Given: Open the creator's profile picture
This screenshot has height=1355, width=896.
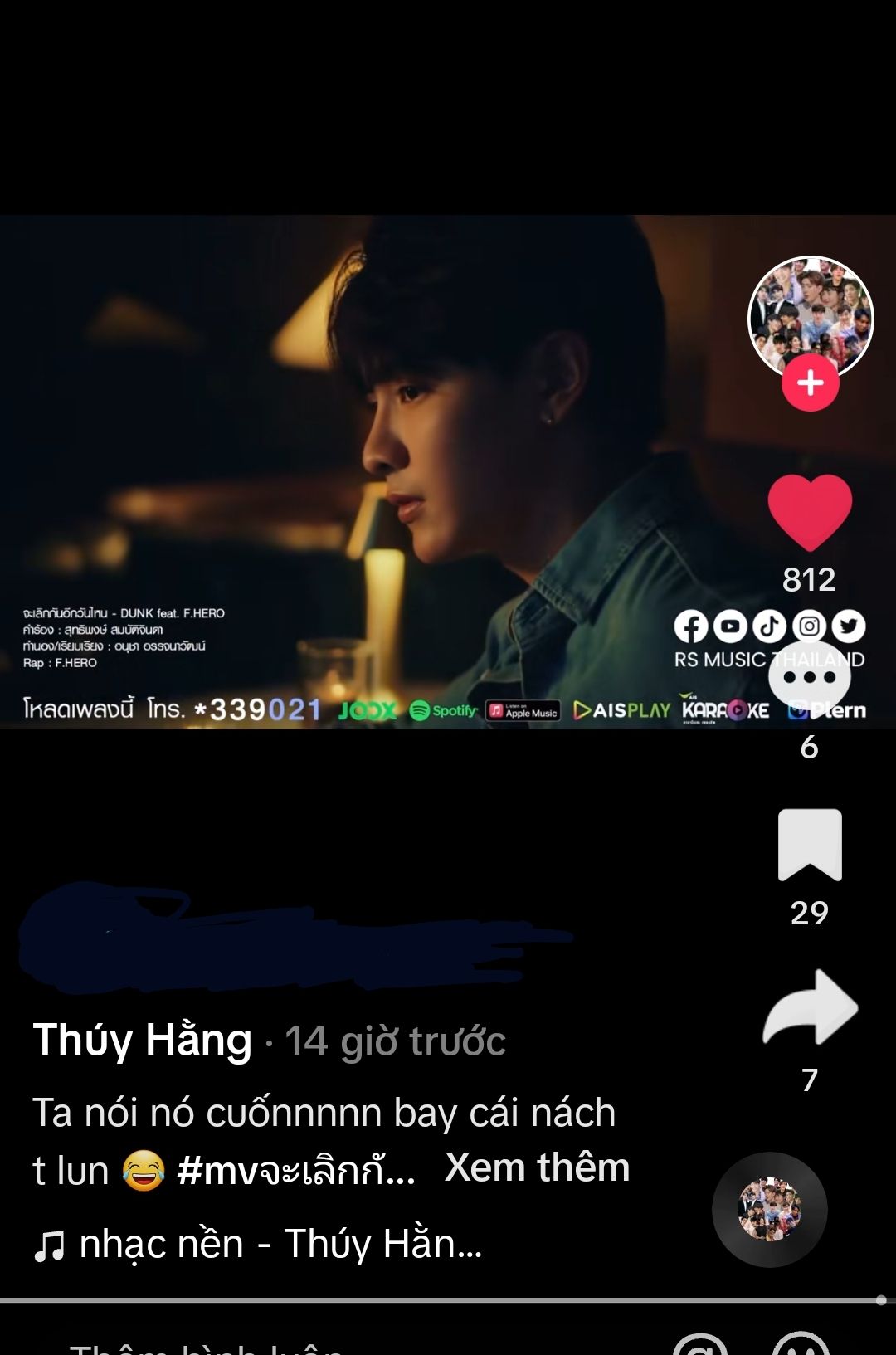Looking at the screenshot, I should 810,315.
